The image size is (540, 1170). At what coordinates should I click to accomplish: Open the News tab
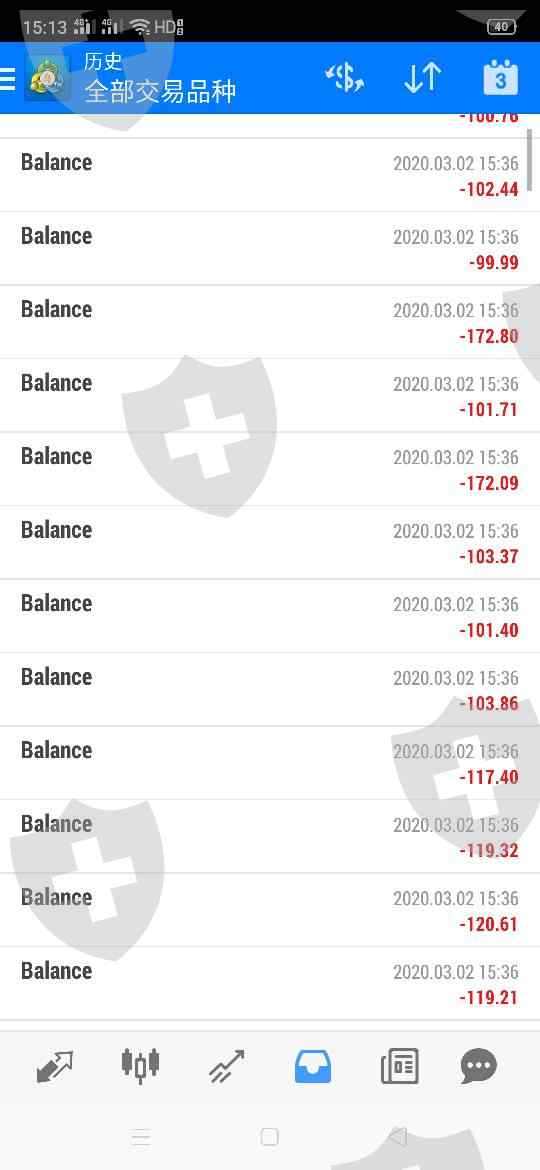coord(399,1066)
